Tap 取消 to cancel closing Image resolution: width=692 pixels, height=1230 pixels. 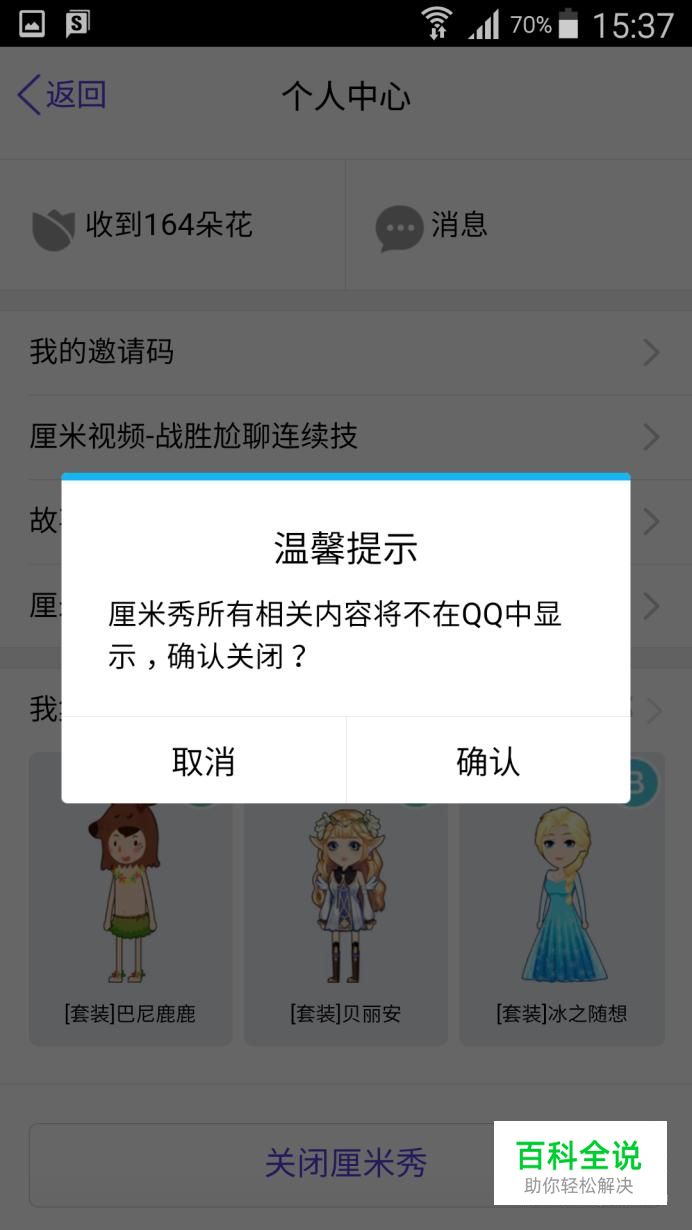click(203, 761)
